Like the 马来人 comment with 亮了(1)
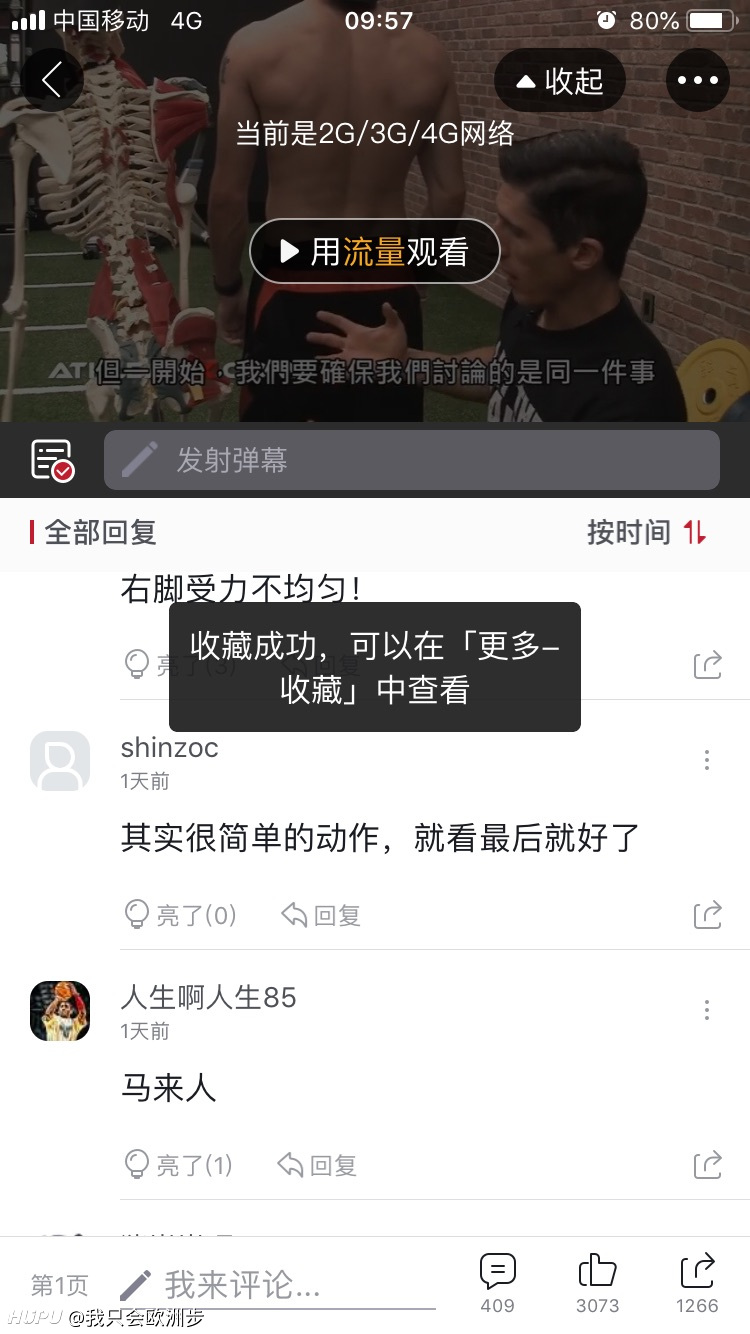This screenshot has height=1334, width=750. click(x=177, y=1164)
